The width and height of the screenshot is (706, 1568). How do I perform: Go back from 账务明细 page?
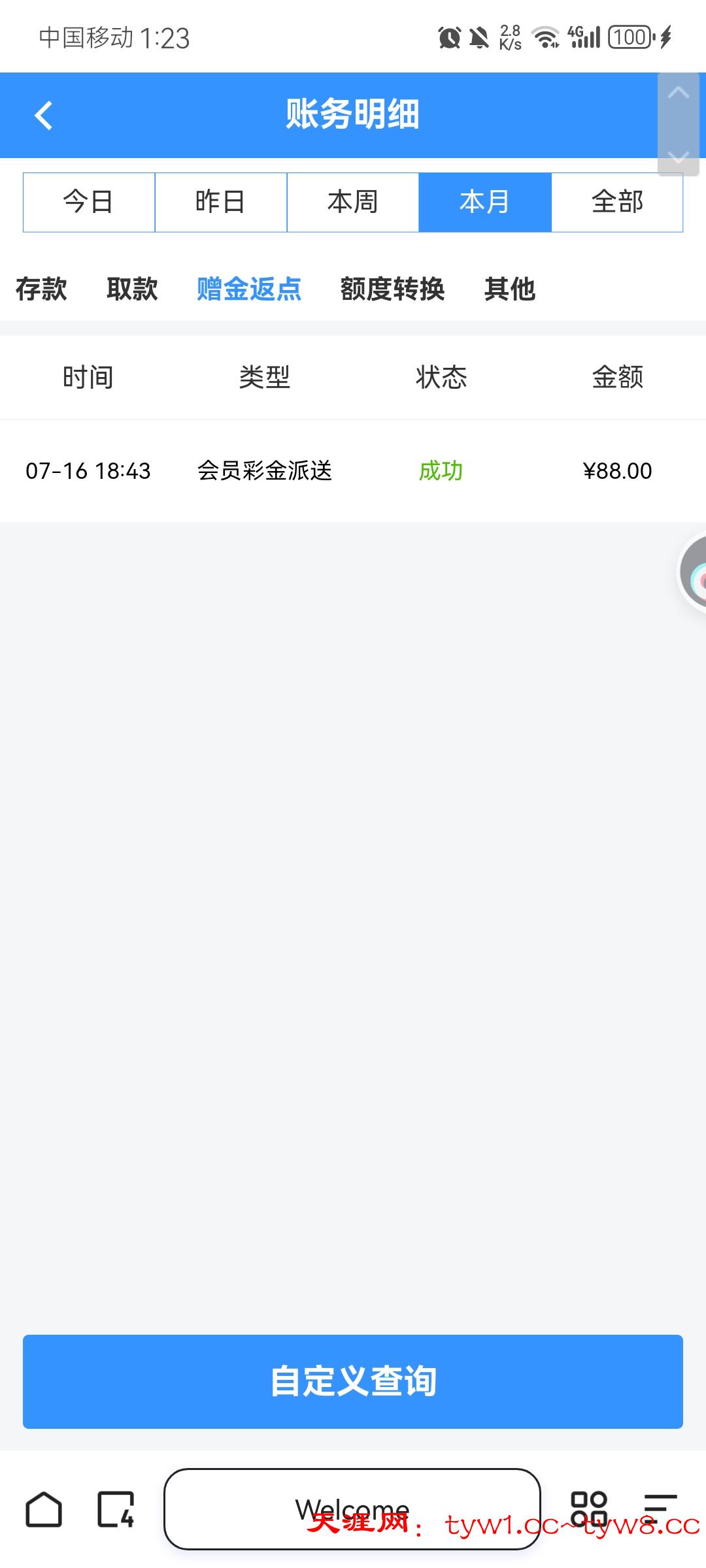pos(43,116)
